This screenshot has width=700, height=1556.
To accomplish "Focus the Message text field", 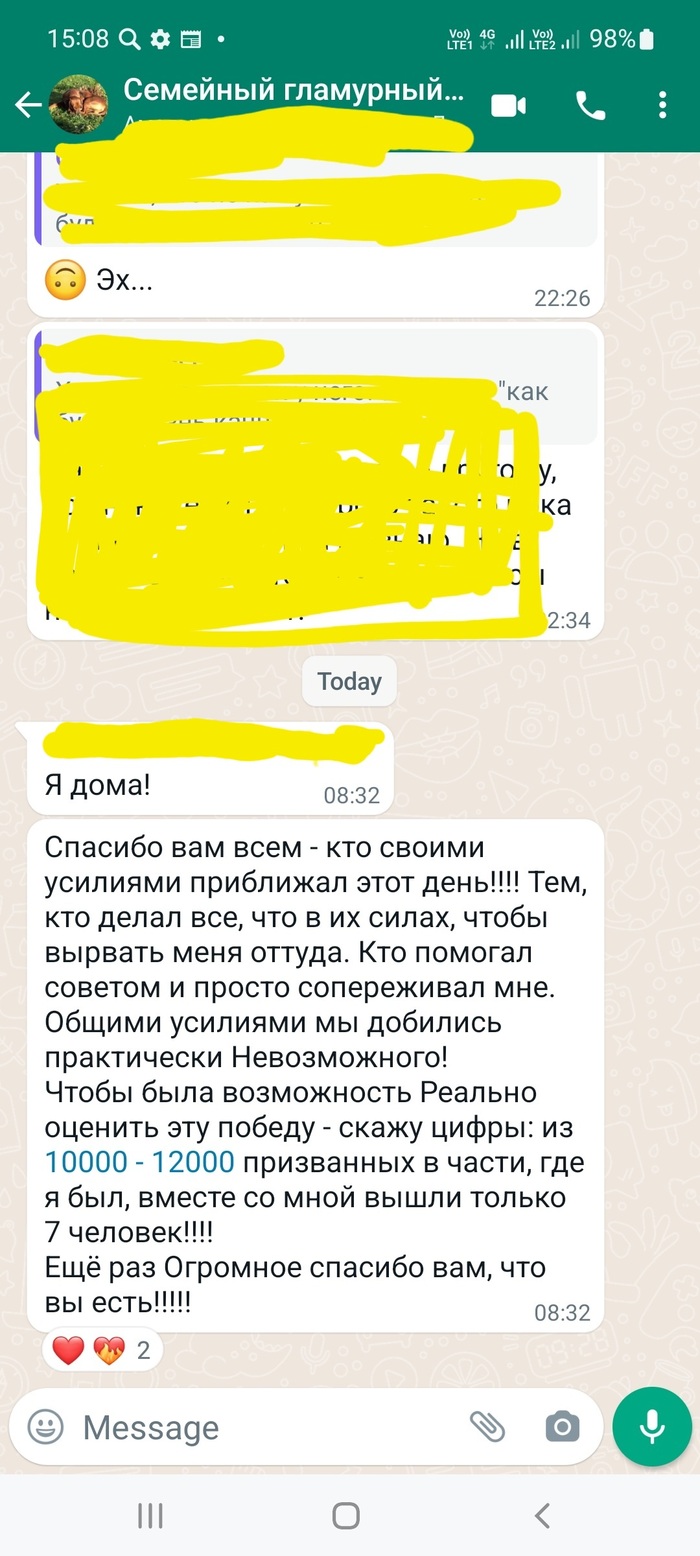I will pos(260,1427).
